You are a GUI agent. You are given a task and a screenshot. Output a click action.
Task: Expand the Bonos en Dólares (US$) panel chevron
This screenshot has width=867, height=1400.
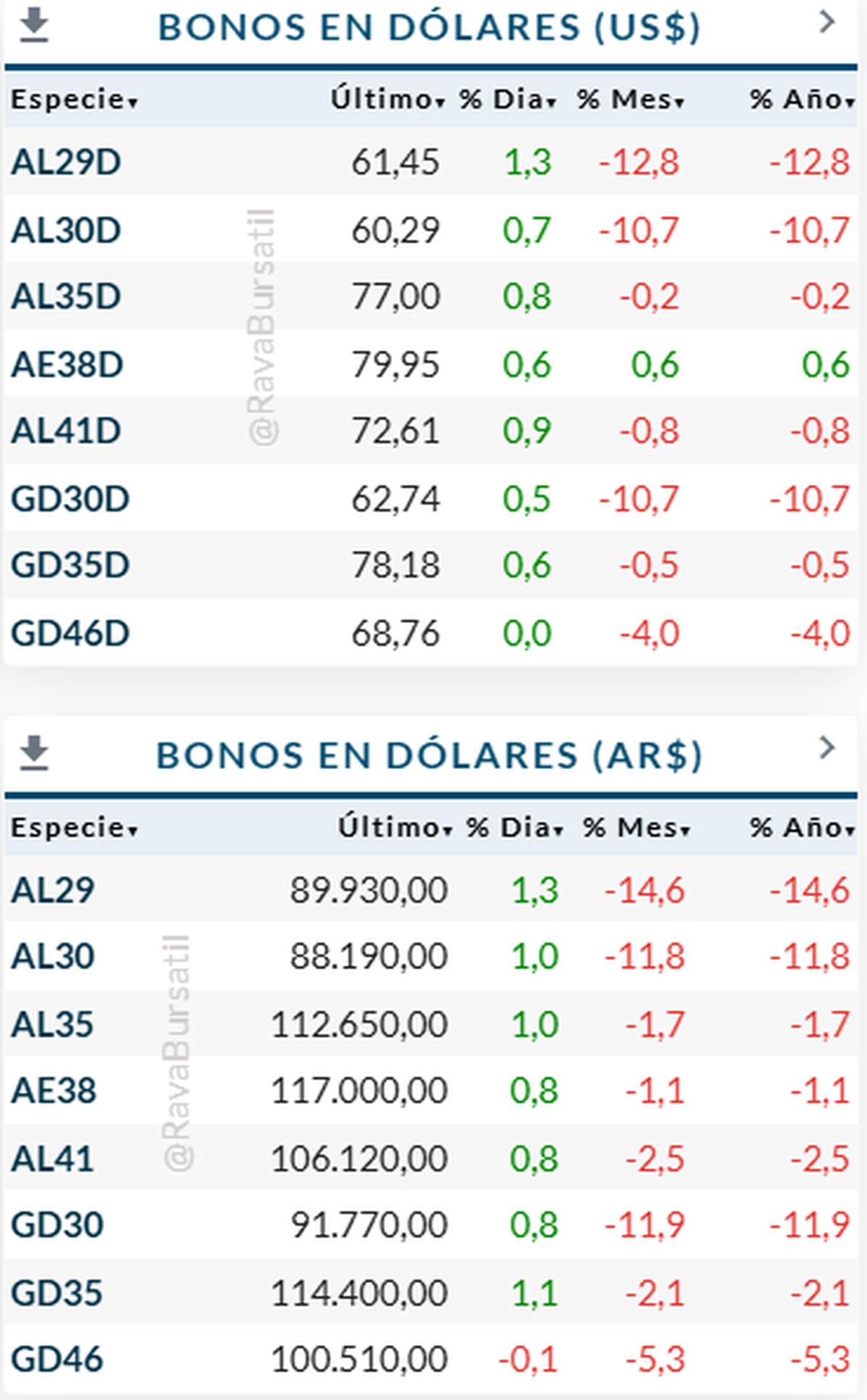pyautogui.click(x=827, y=22)
